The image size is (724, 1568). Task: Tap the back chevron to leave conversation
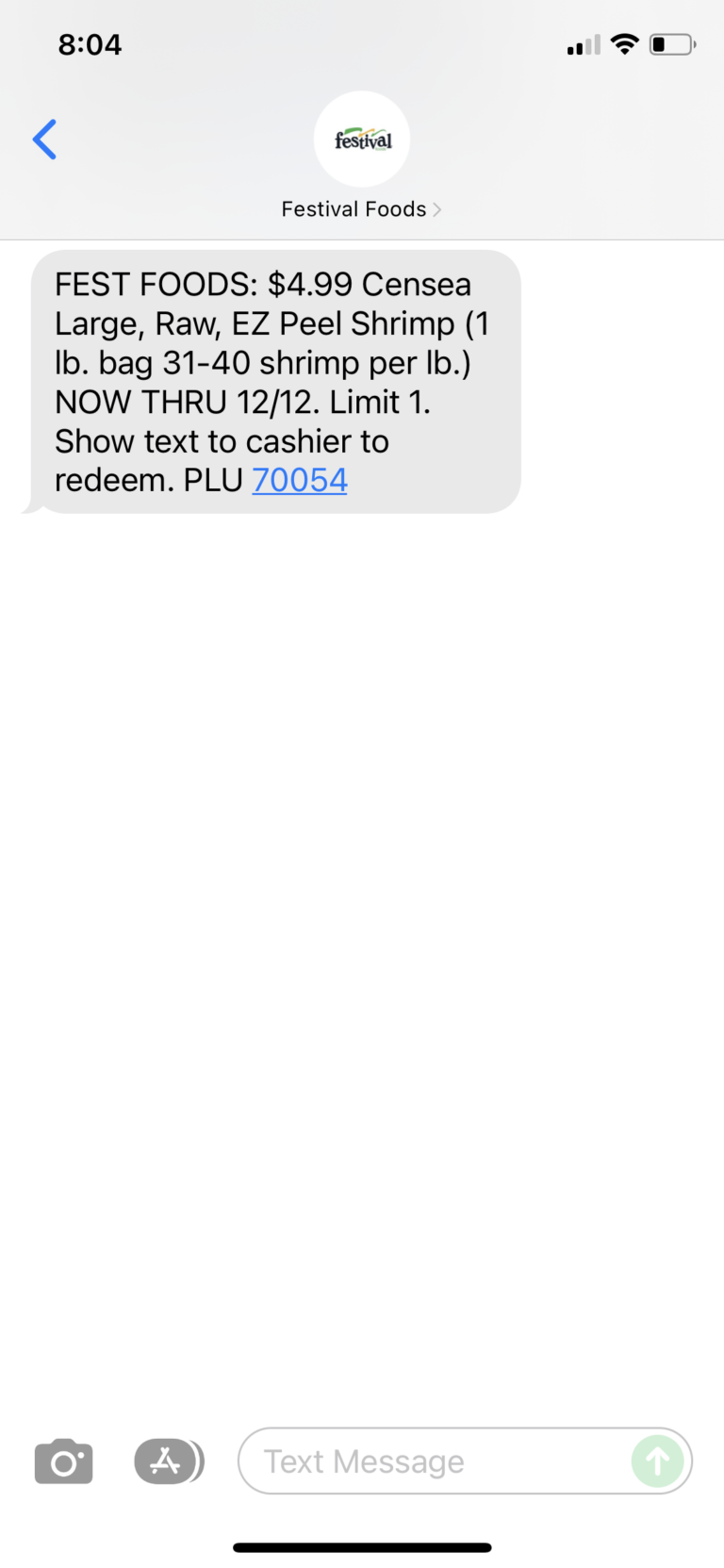point(44,139)
